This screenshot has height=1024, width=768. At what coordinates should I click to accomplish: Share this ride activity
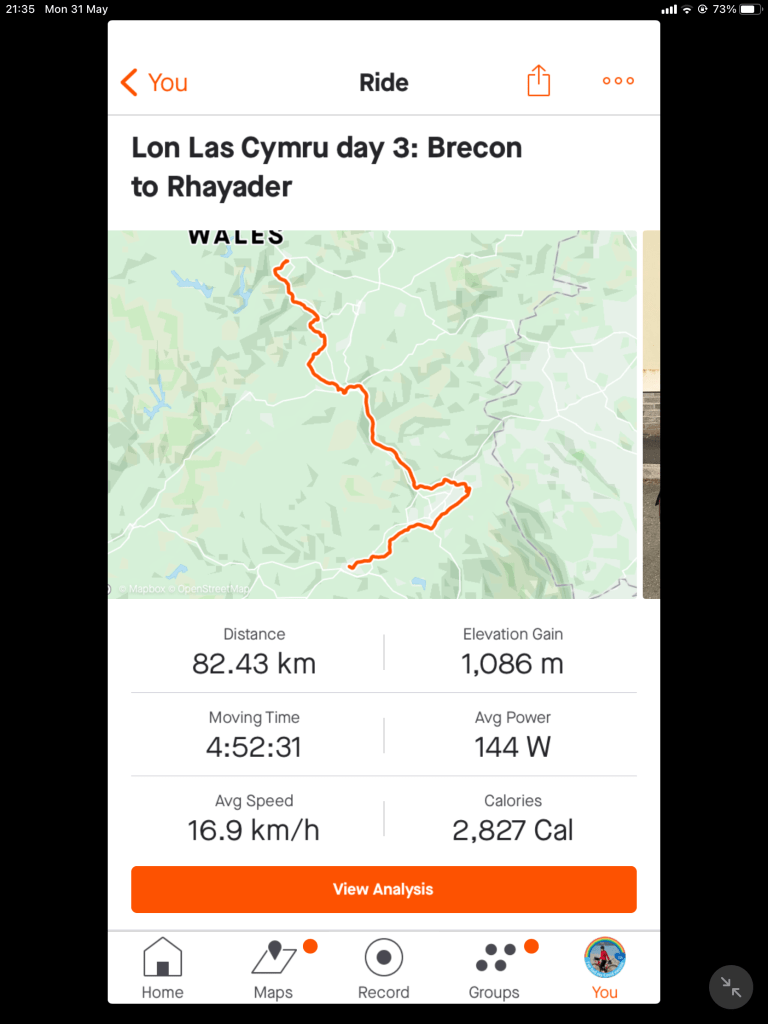539,81
